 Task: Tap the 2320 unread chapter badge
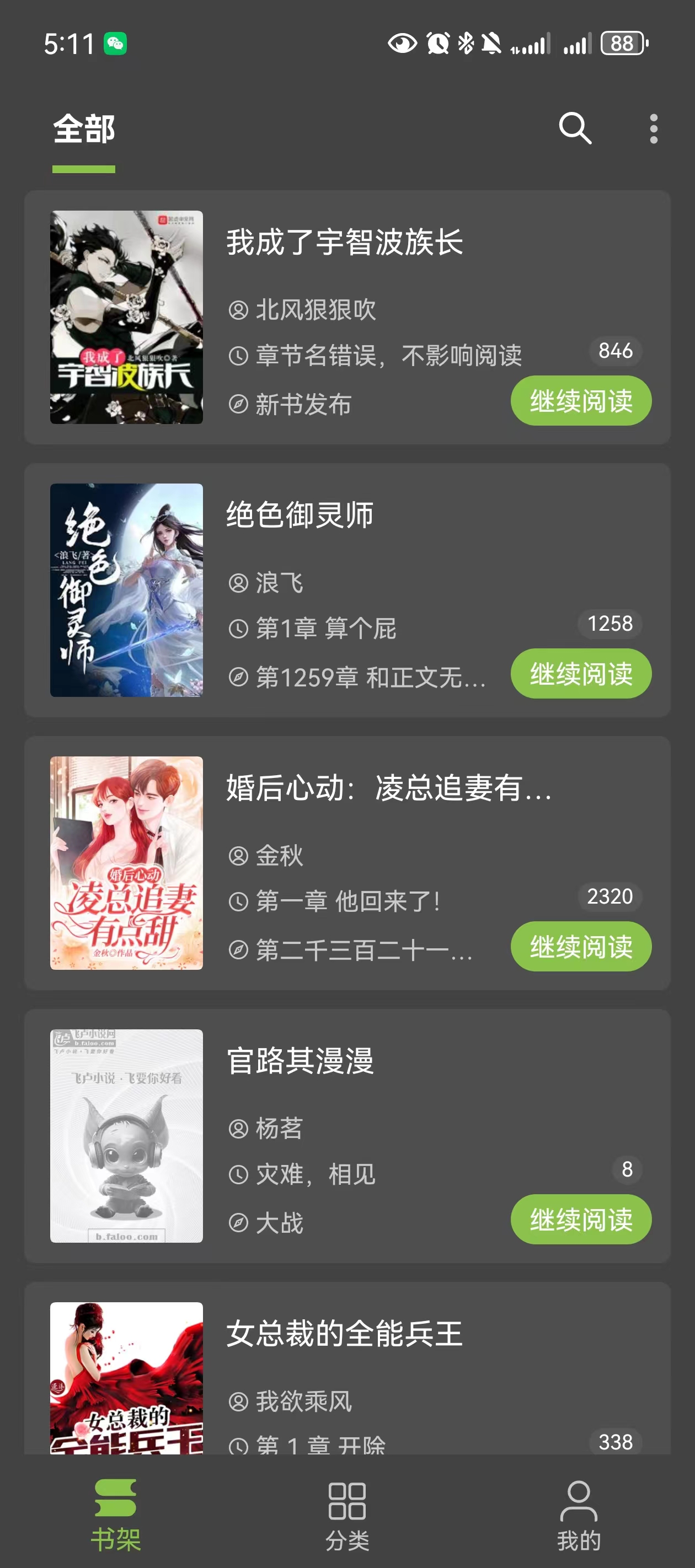point(610,896)
